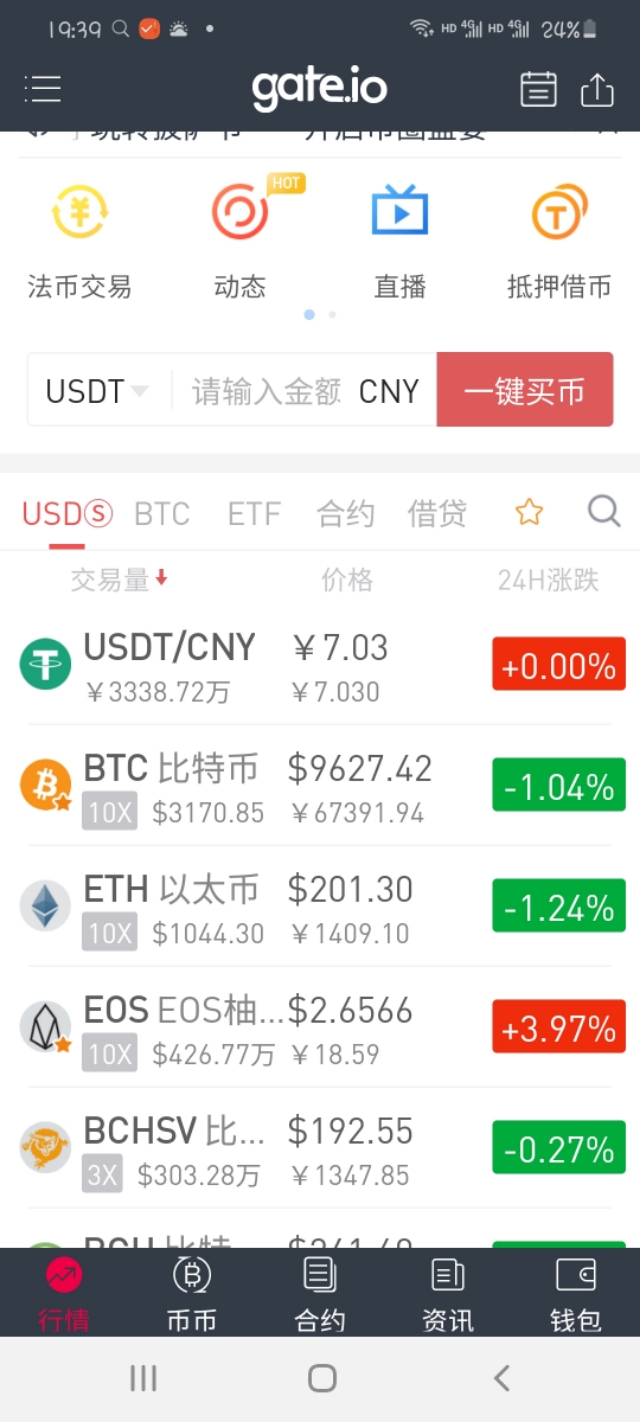Tap the system back button
The height and width of the screenshot is (1422, 640).
tap(502, 1379)
